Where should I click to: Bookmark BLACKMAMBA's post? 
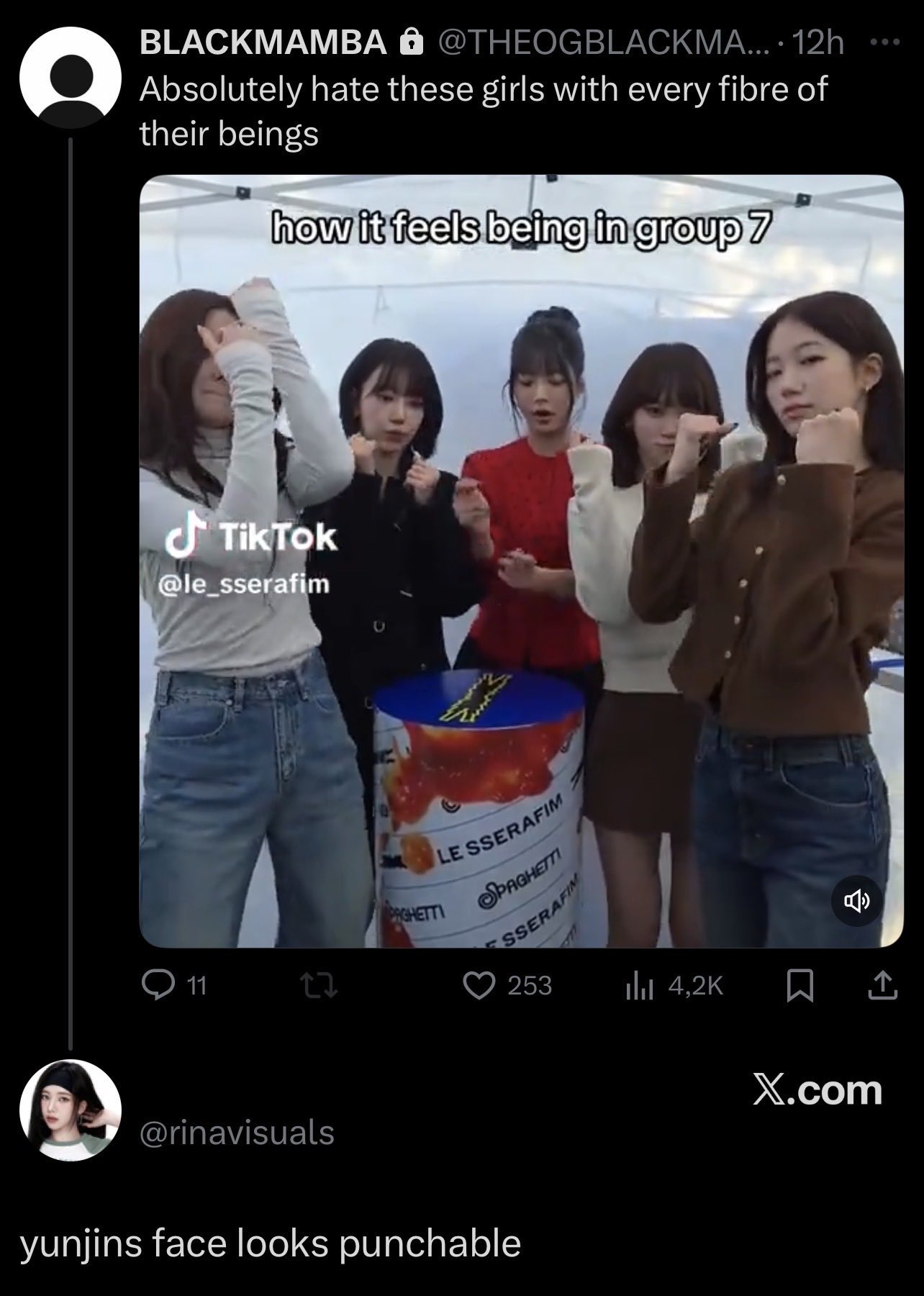click(800, 984)
